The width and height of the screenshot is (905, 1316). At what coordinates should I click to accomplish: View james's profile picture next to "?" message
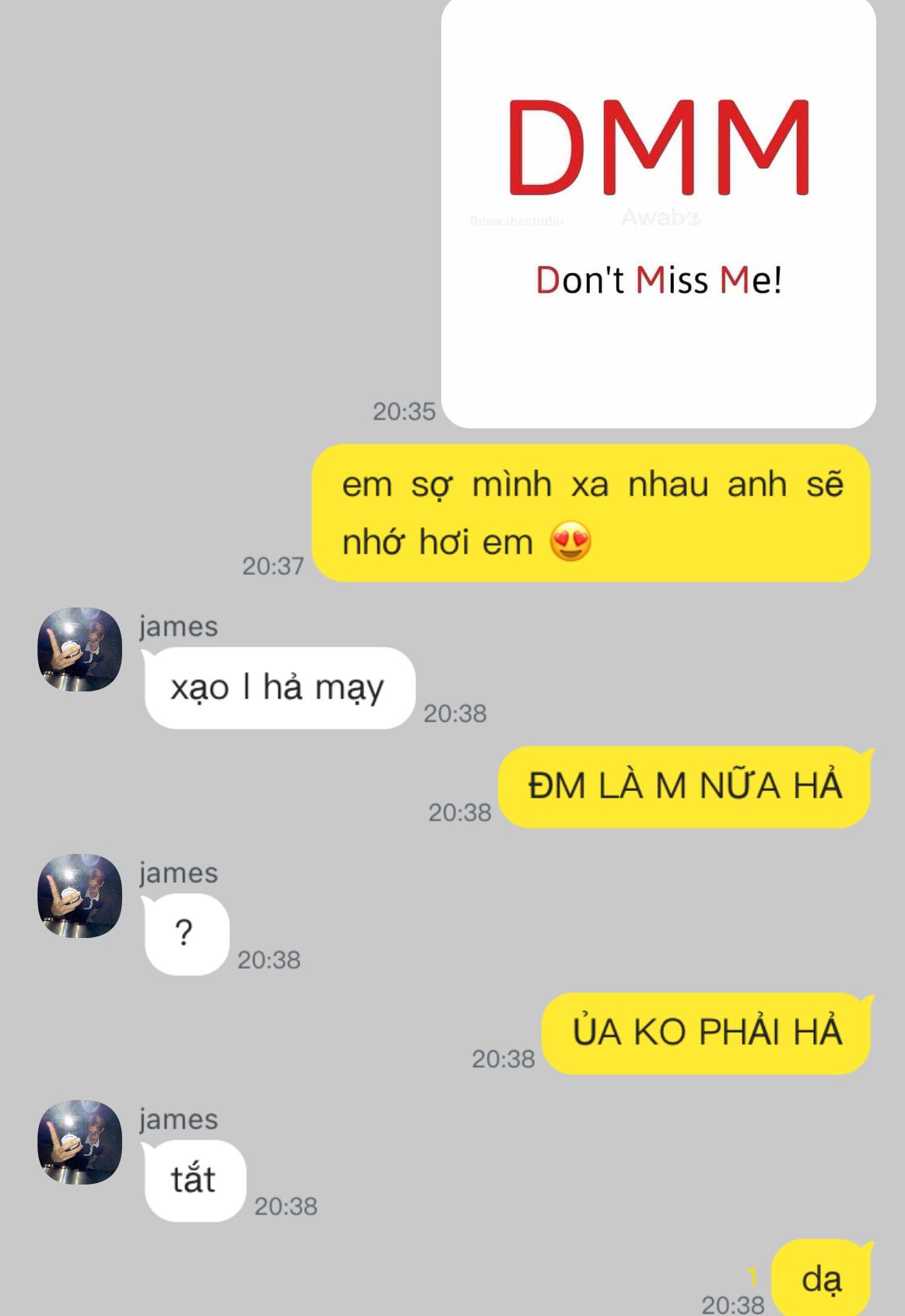pyautogui.click(x=79, y=896)
